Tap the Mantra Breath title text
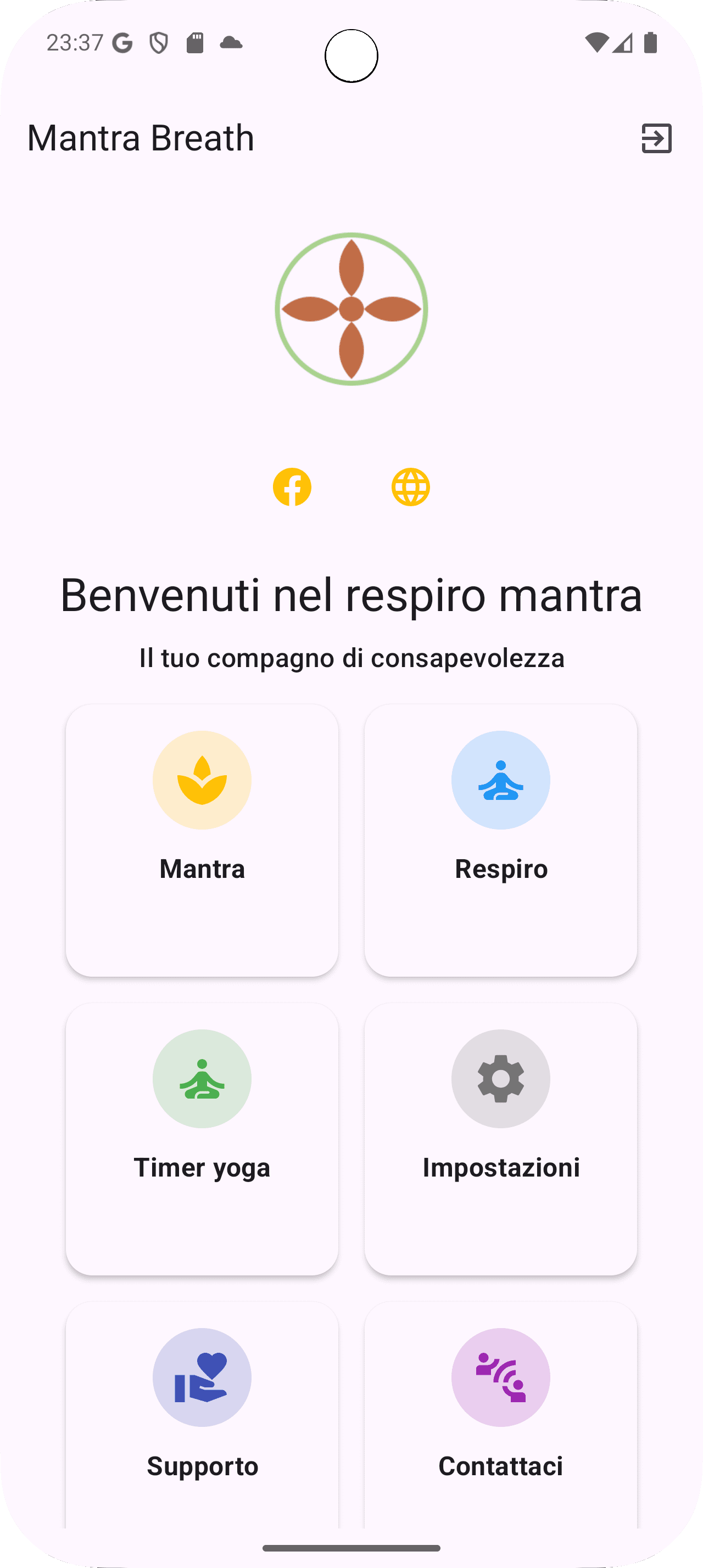Image resolution: width=703 pixels, height=1568 pixels. tap(141, 137)
